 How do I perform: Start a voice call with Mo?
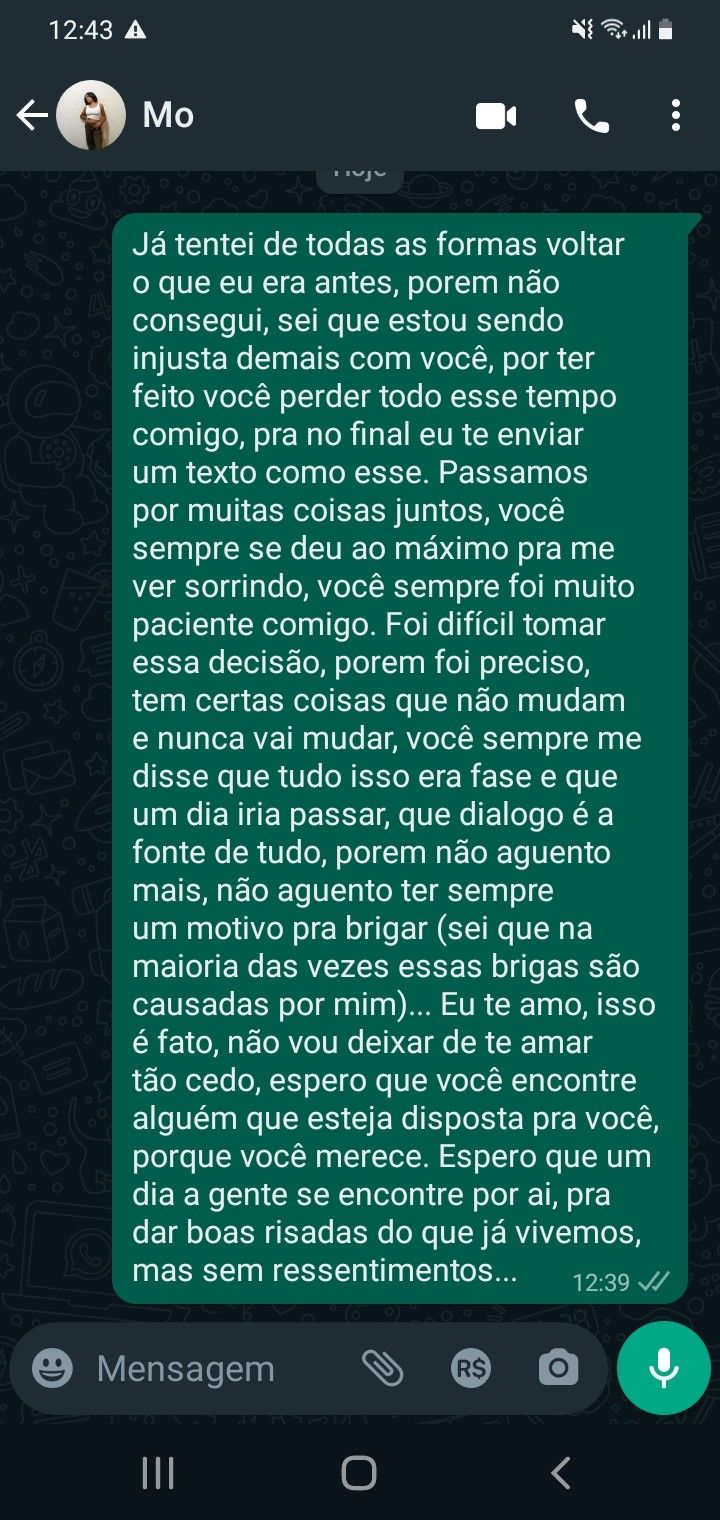click(592, 115)
